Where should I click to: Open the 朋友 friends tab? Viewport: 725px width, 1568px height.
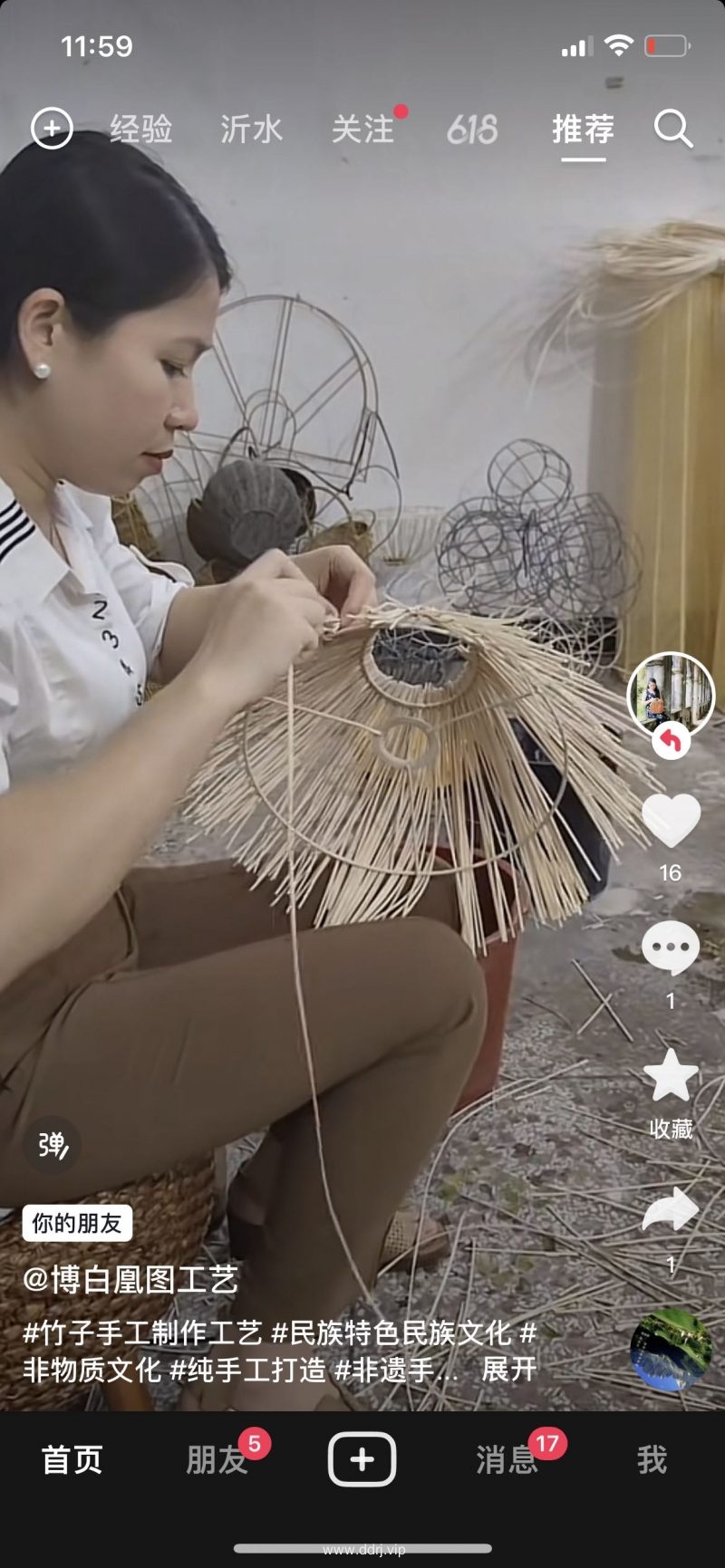[217, 1459]
